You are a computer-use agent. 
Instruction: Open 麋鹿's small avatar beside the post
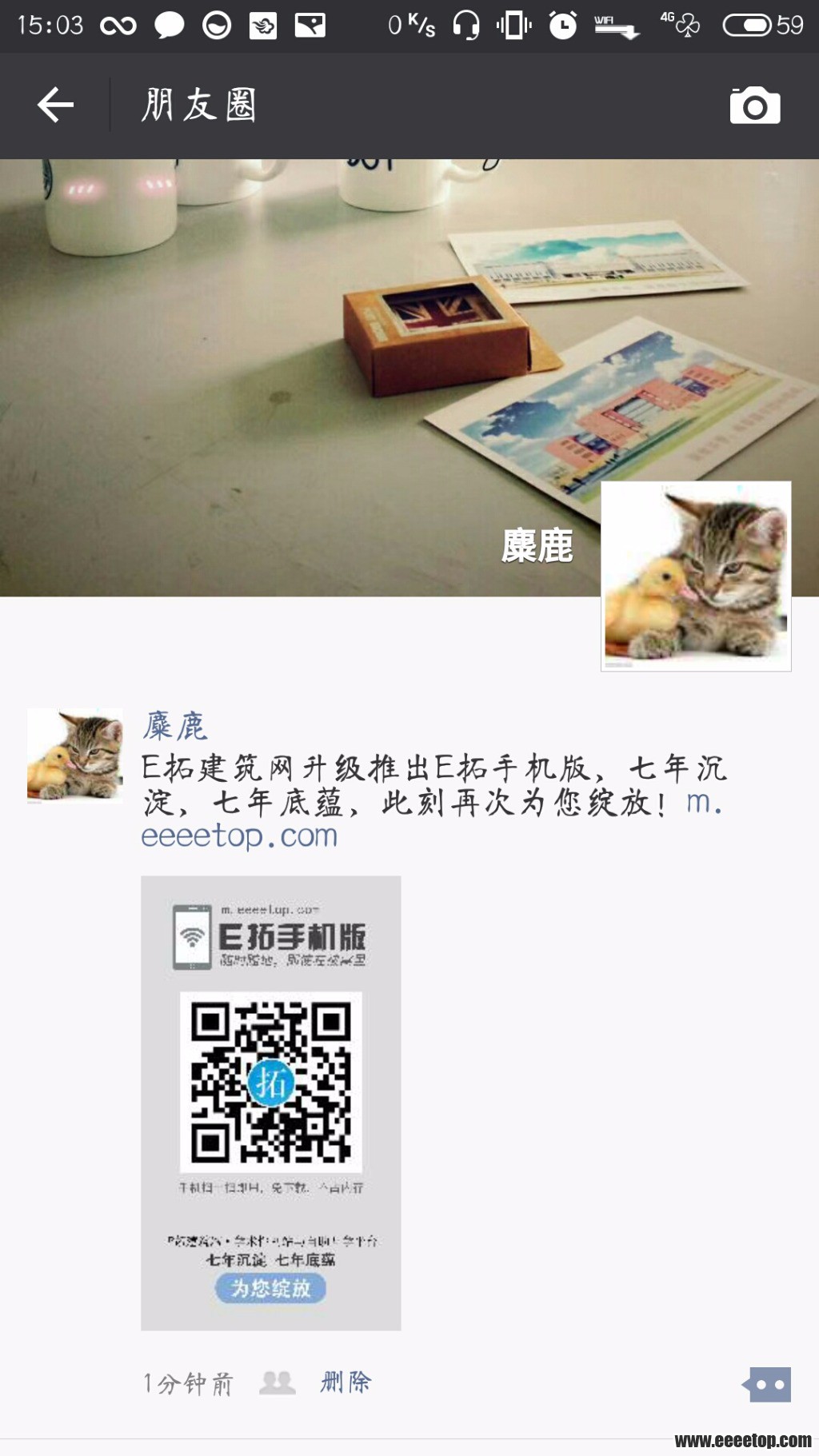point(75,755)
